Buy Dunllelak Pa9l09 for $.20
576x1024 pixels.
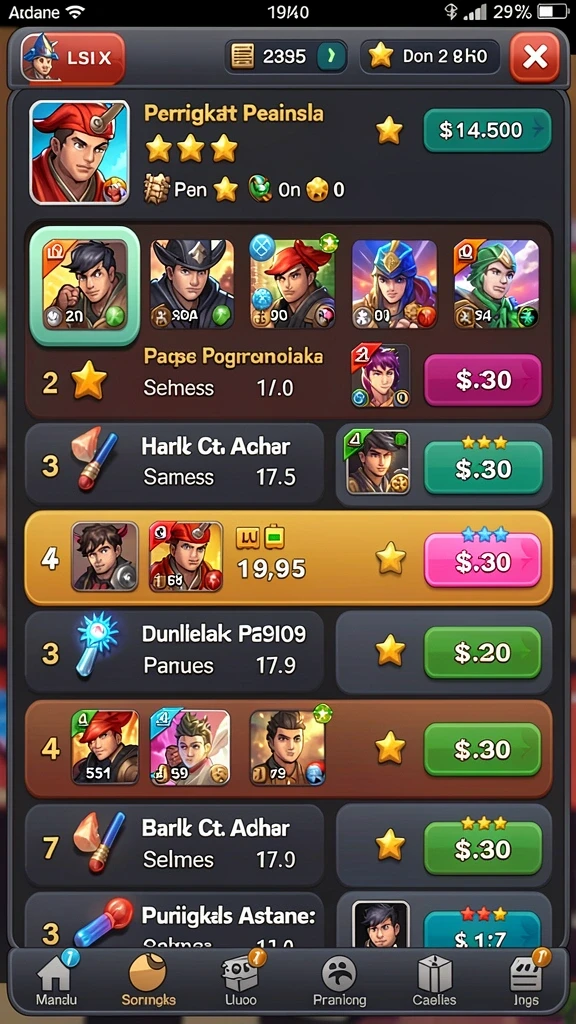pyautogui.click(x=483, y=652)
